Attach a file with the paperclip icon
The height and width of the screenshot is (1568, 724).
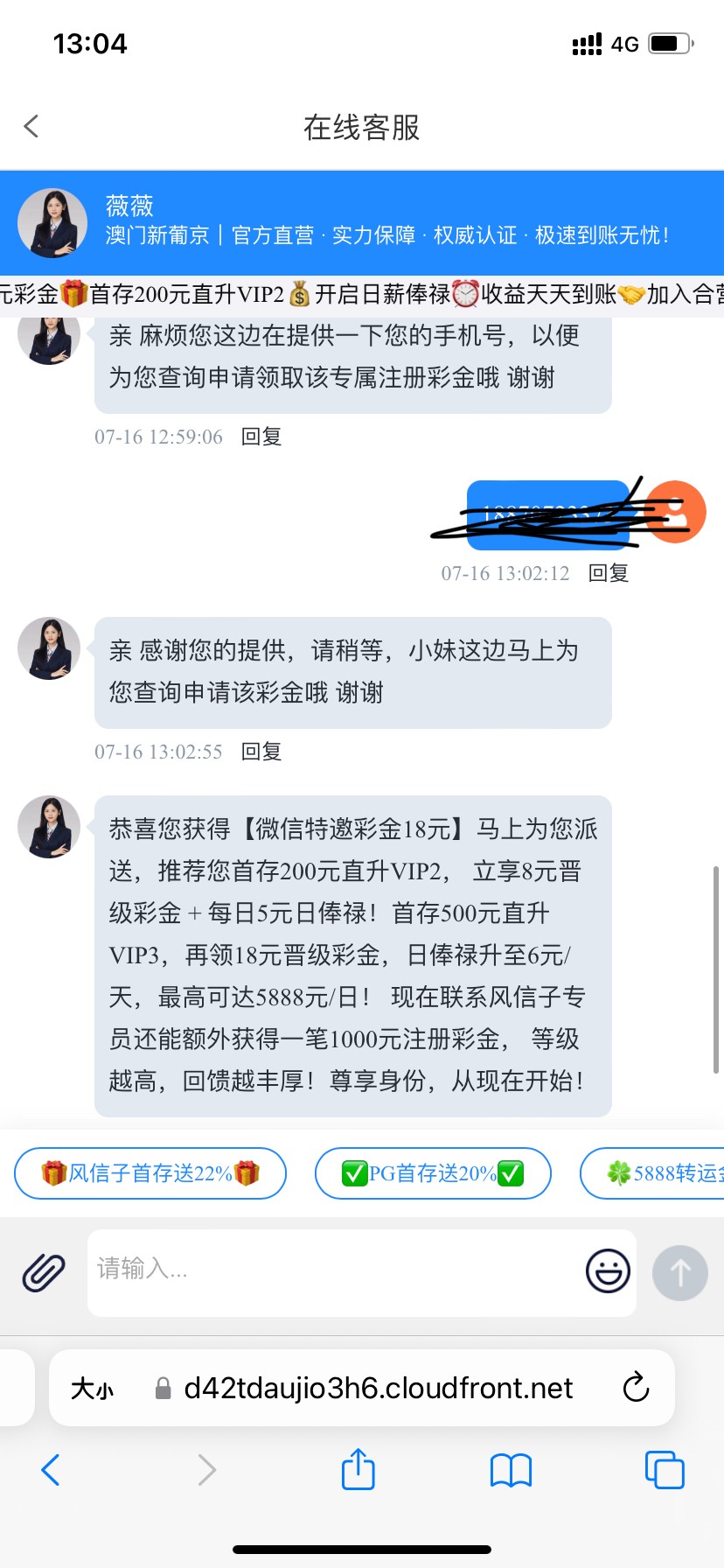44,1272
